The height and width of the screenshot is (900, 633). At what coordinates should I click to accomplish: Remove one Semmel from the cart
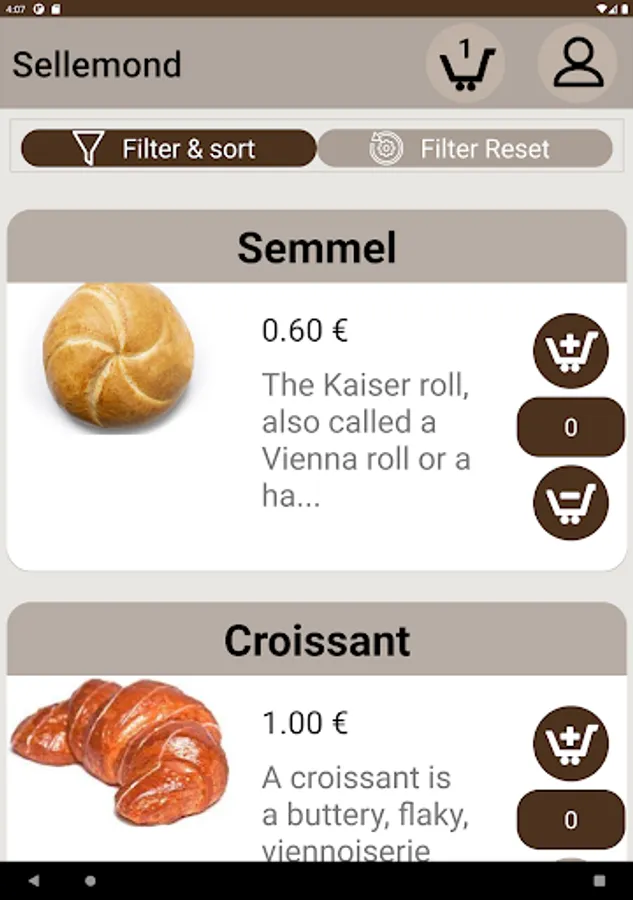(570, 503)
